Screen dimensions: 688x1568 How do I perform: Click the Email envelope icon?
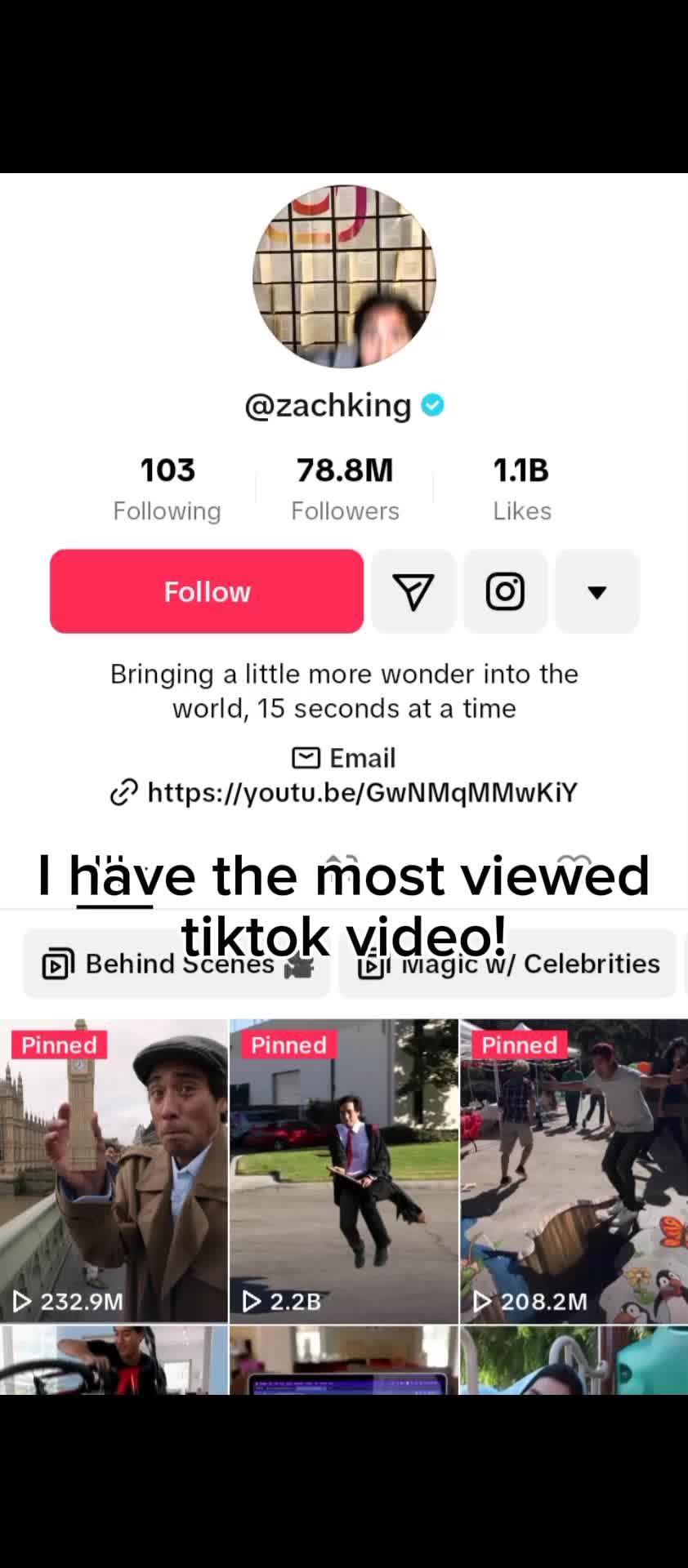click(306, 758)
